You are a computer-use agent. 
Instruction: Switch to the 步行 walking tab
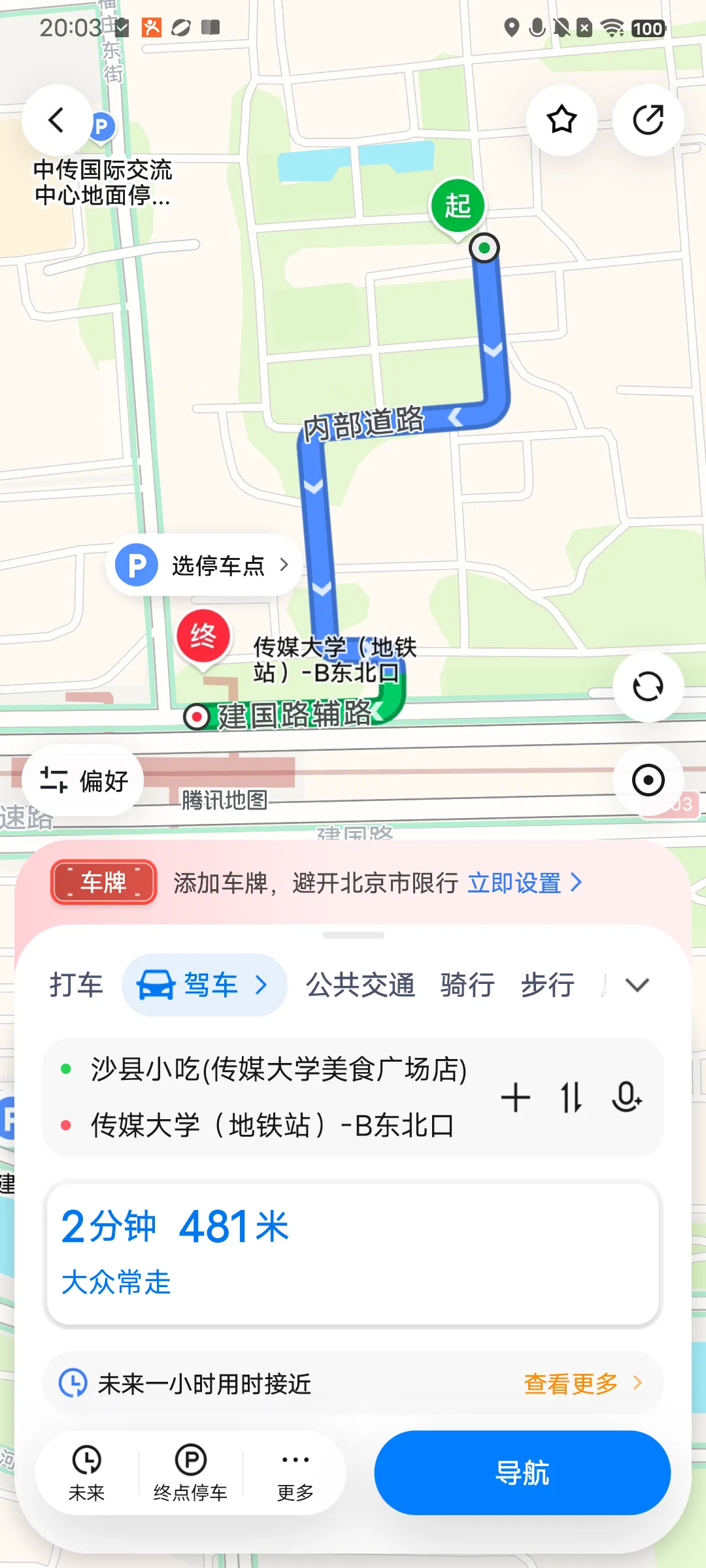(x=548, y=985)
